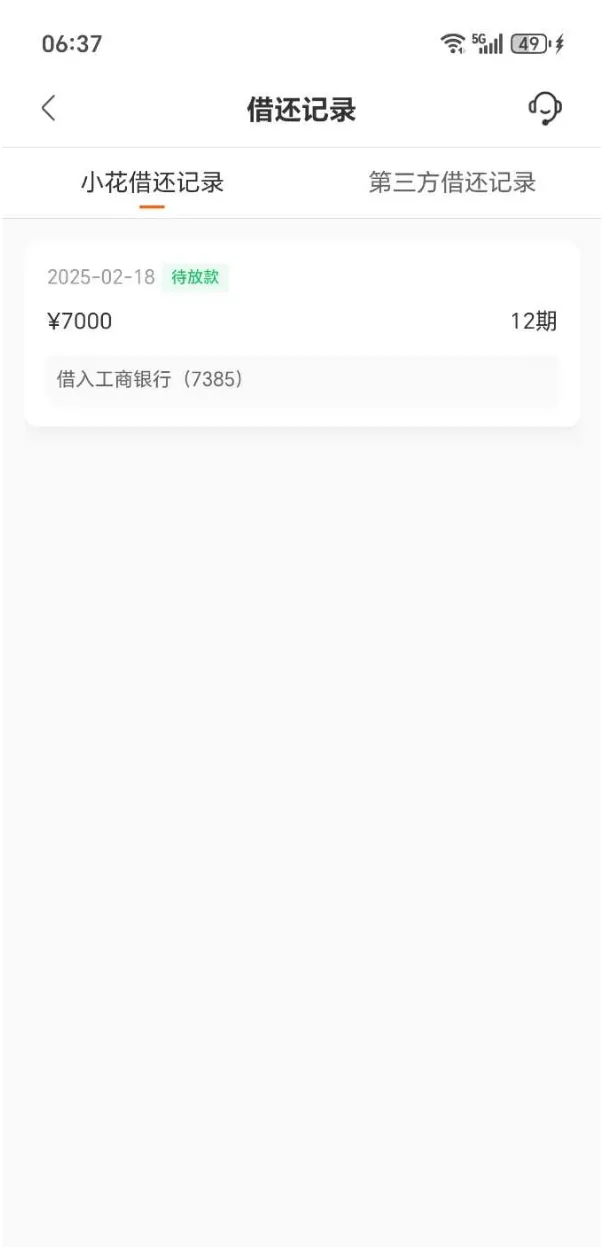Go back using the top-left arrow
Viewport: 602px width, 1247px height.
[x=48, y=108]
